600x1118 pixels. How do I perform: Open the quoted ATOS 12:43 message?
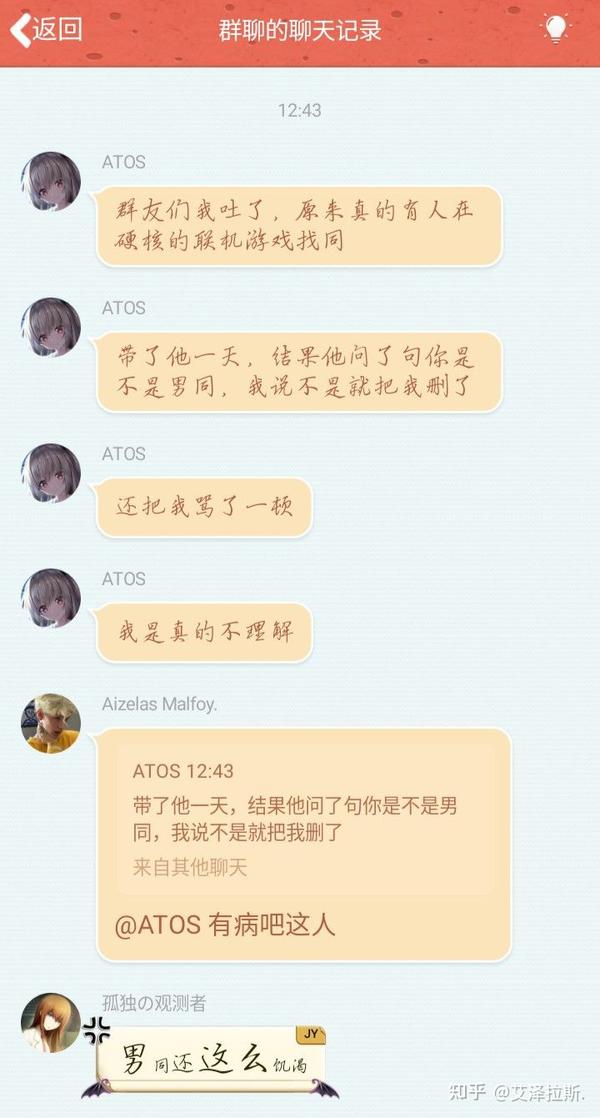coord(306,819)
